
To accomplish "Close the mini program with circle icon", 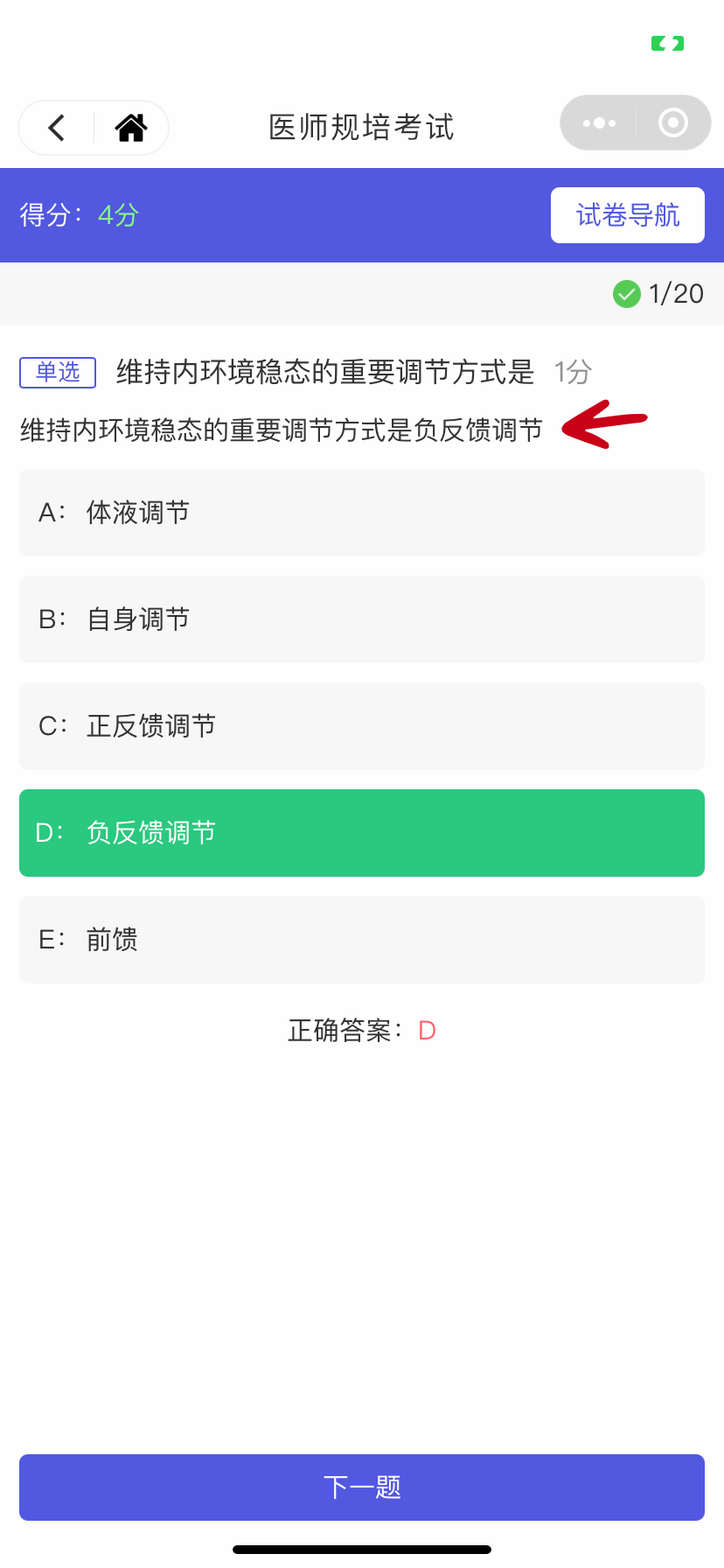I will [672, 123].
